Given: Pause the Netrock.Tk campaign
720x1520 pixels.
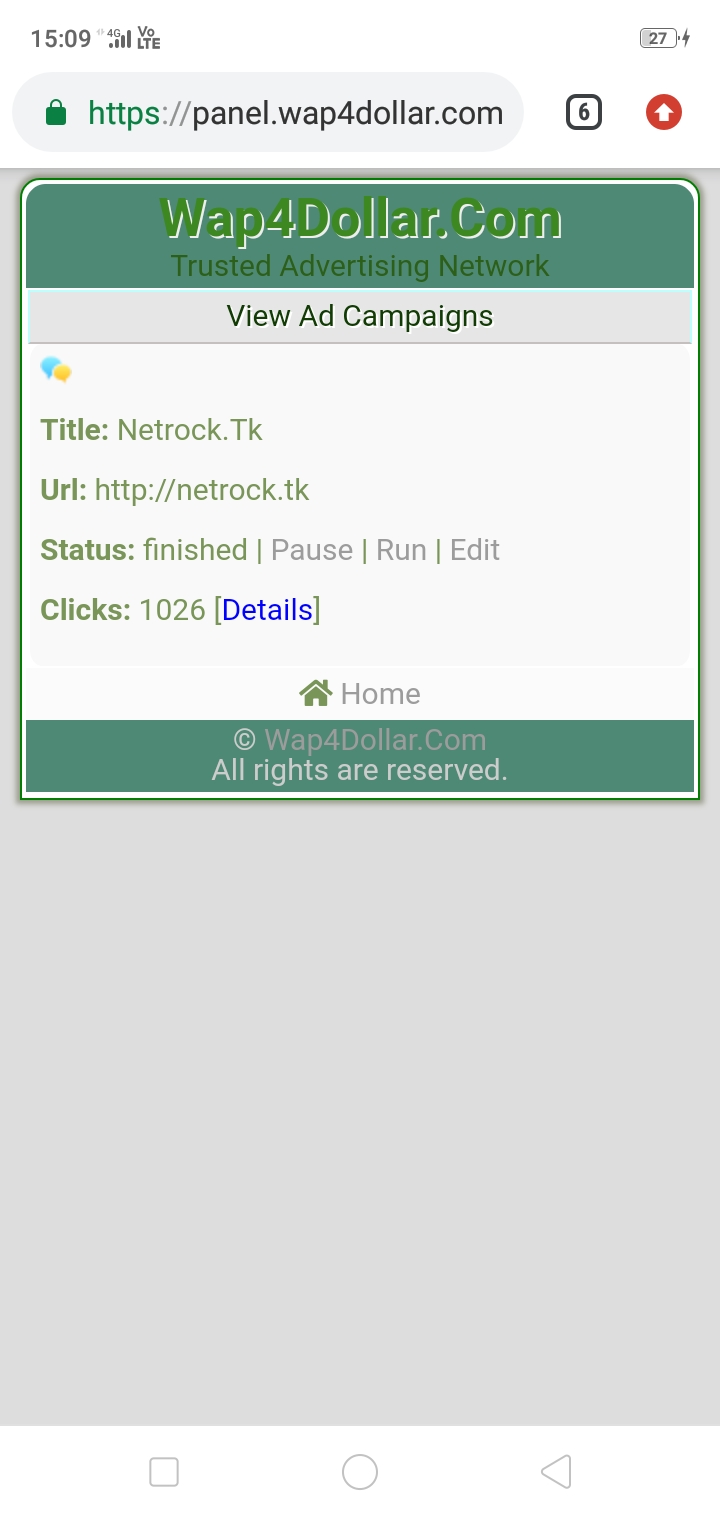Looking at the screenshot, I should (x=312, y=550).
